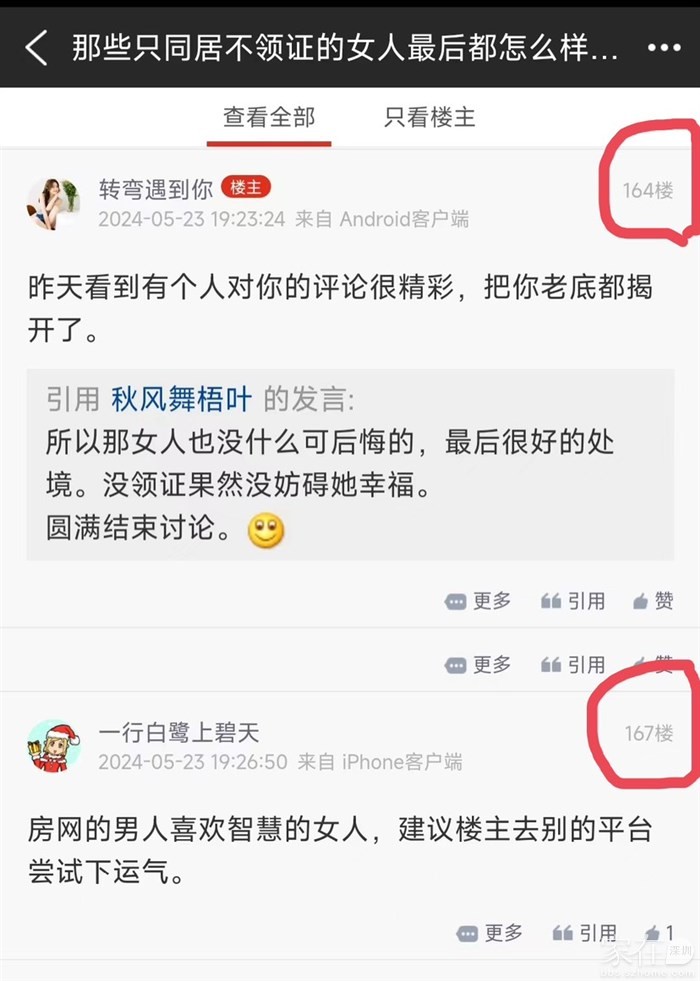Go back with the top-left arrow

[x=36, y=47]
